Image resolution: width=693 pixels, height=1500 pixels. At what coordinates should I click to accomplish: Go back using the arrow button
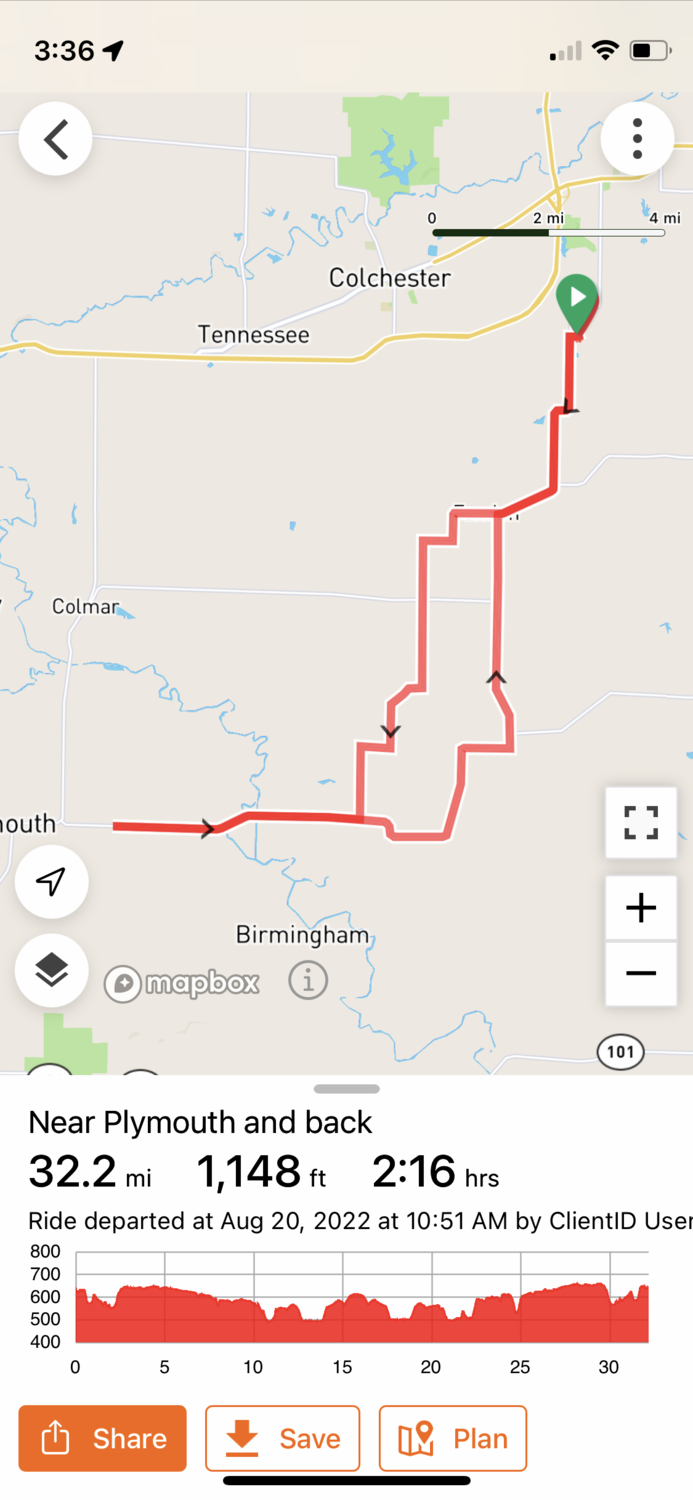[x=56, y=140]
